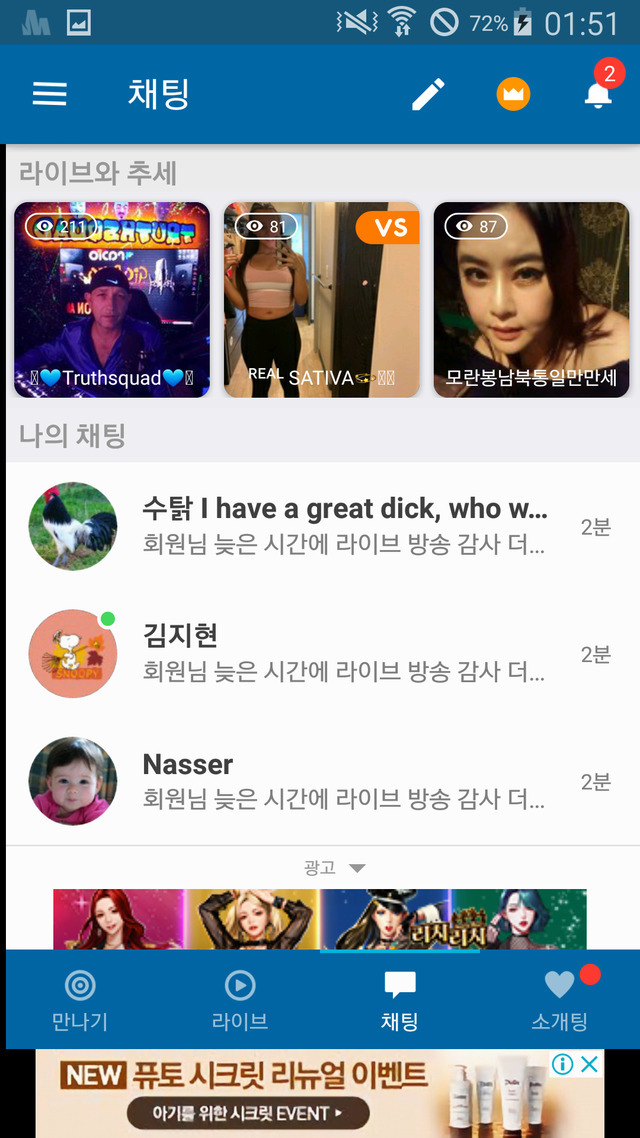Expand the 광고 dropdown arrow
Image resolution: width=640 pixels, height=1138 pixels.
pyautogui.click(x=357, y=868)
